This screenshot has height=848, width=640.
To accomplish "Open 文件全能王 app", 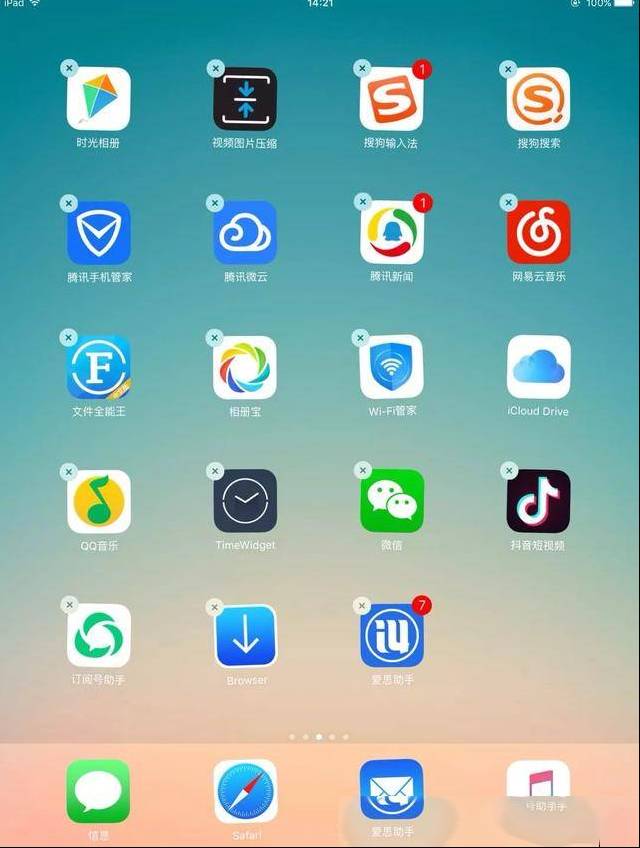I will 98,367.
